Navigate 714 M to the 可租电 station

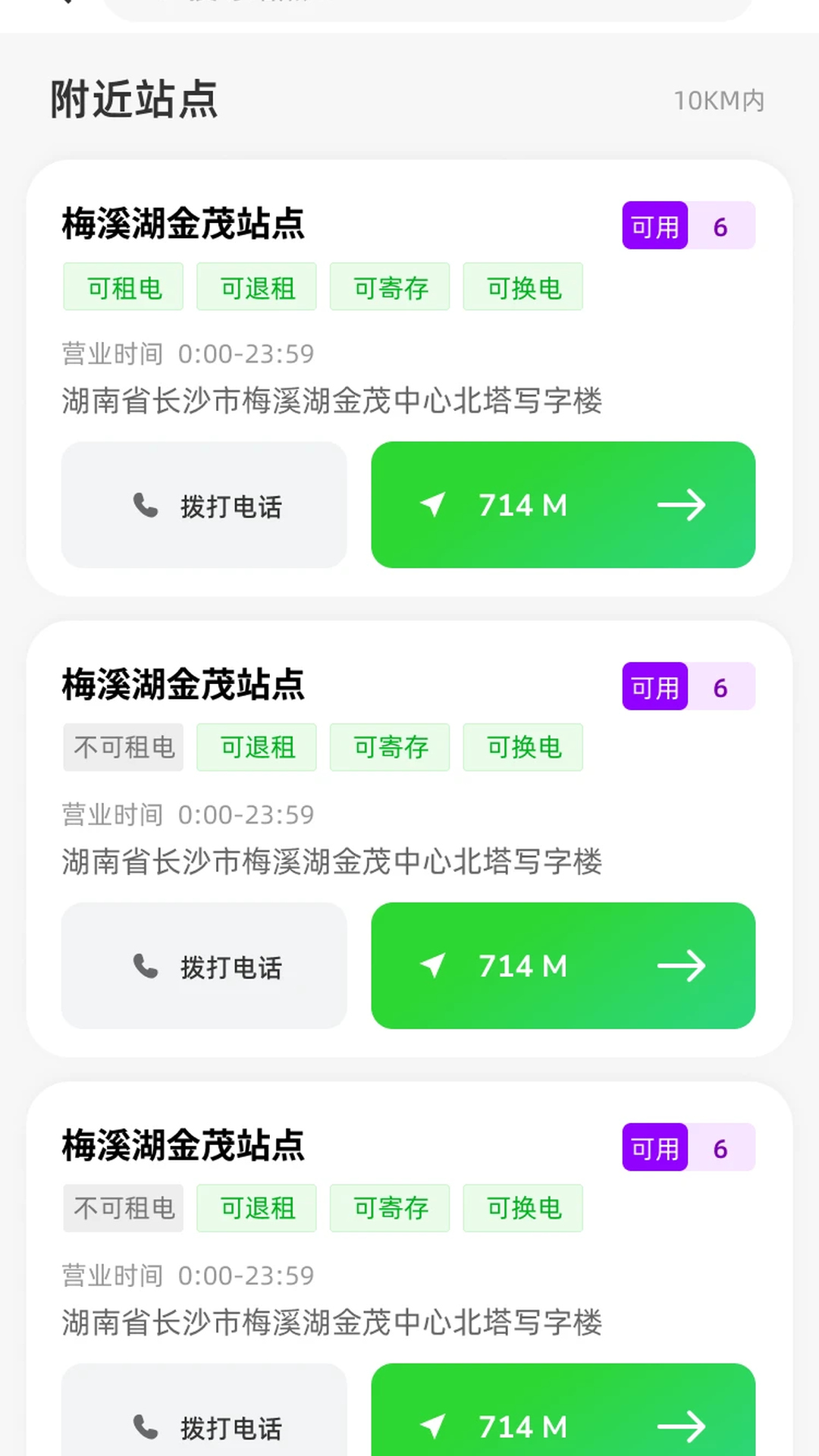(563, 505)
